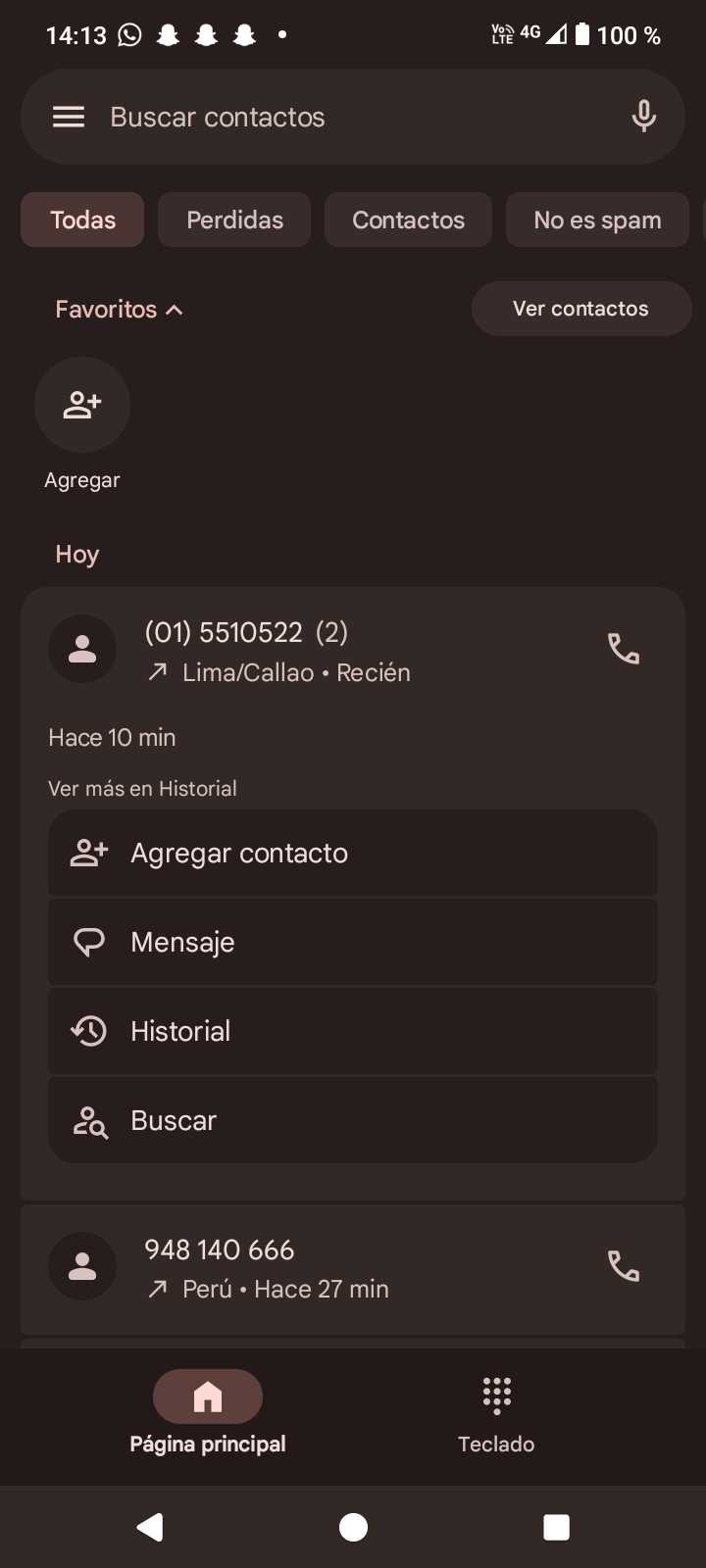Image resolution: width=706 pixels, height=1568 pixels.
Task: Open the hamburger navigation drawer menu
Action: point(68,118)
